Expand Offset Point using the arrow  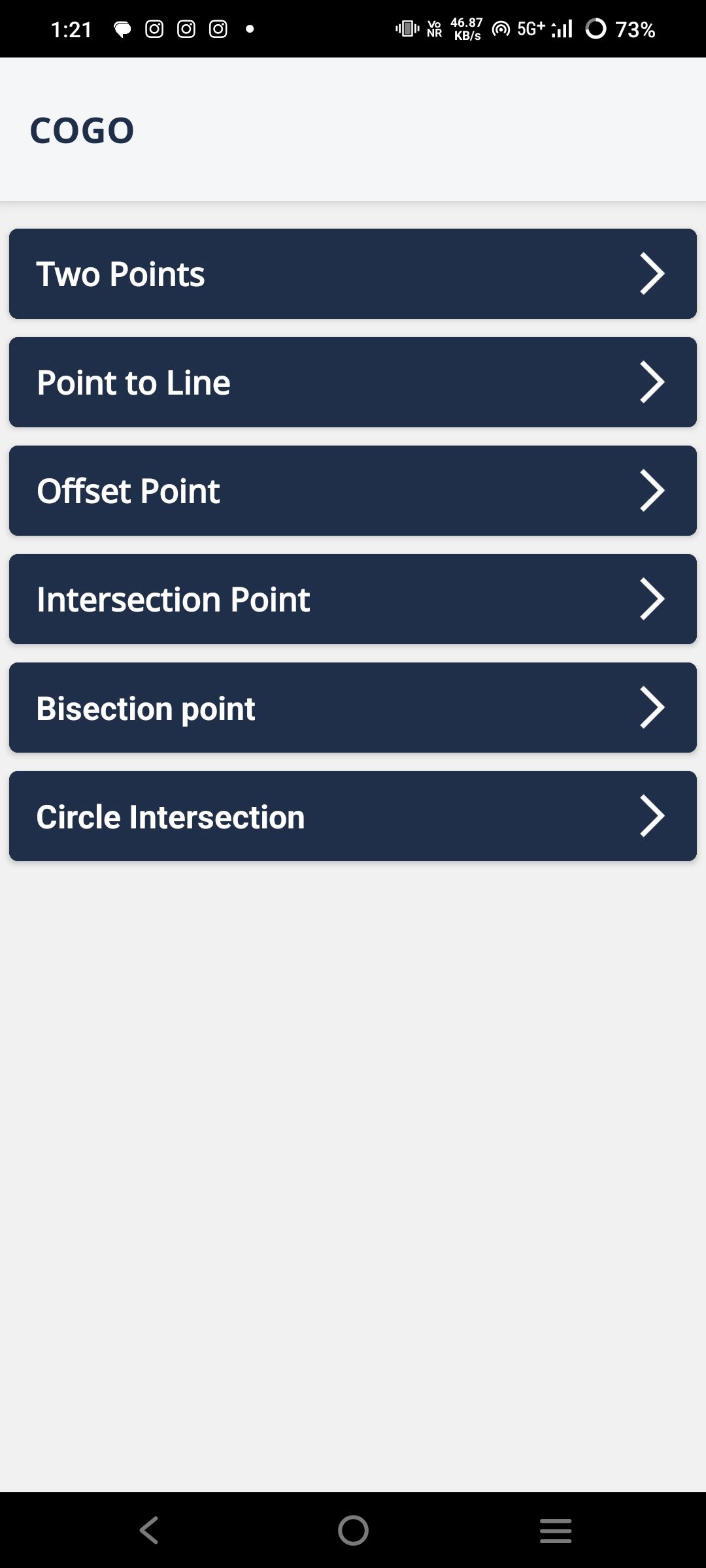[x=652, y=491]
